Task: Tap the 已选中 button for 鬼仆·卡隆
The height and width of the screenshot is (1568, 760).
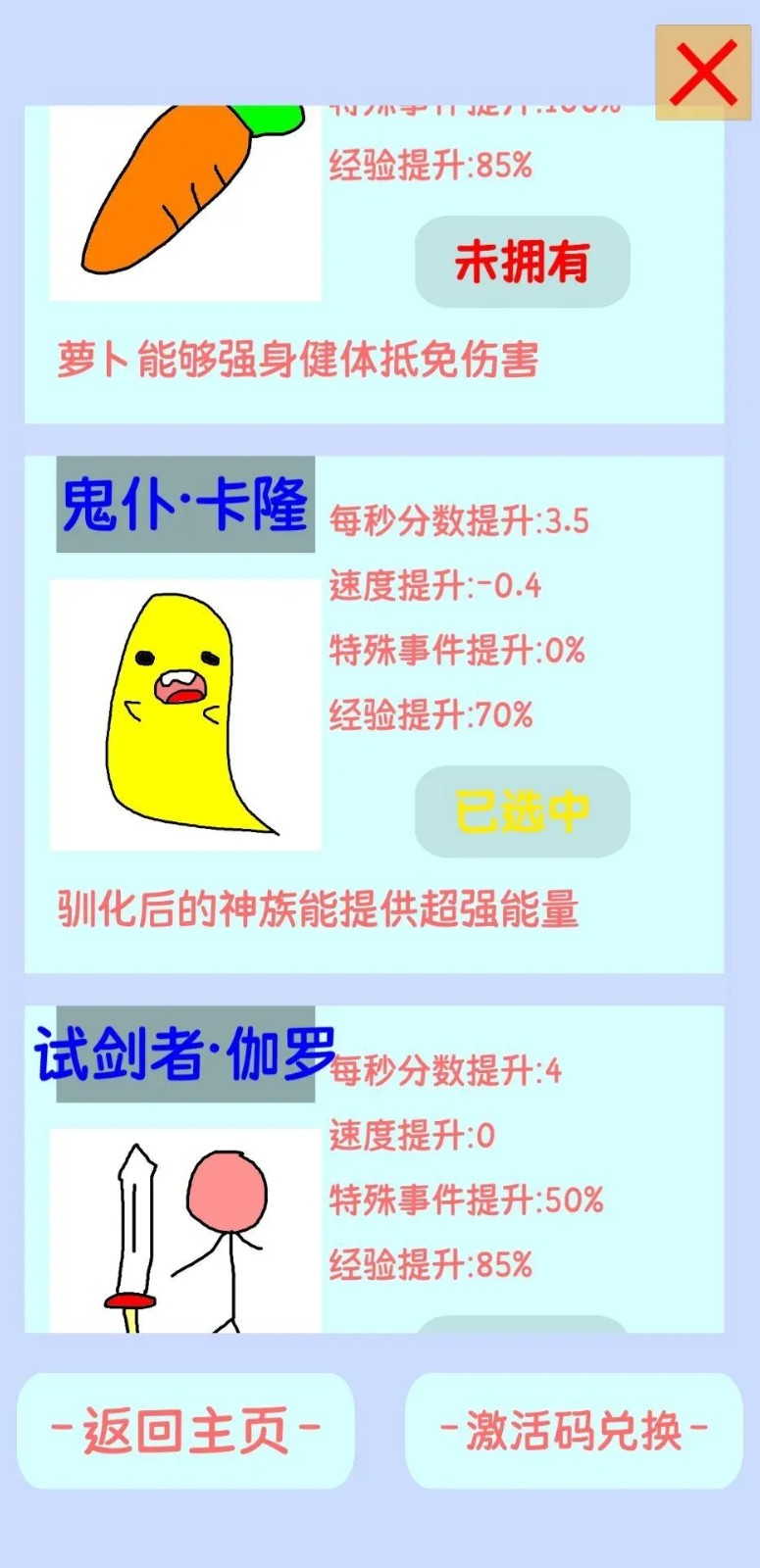Action: pyautogui.click(x=522, y=811)
